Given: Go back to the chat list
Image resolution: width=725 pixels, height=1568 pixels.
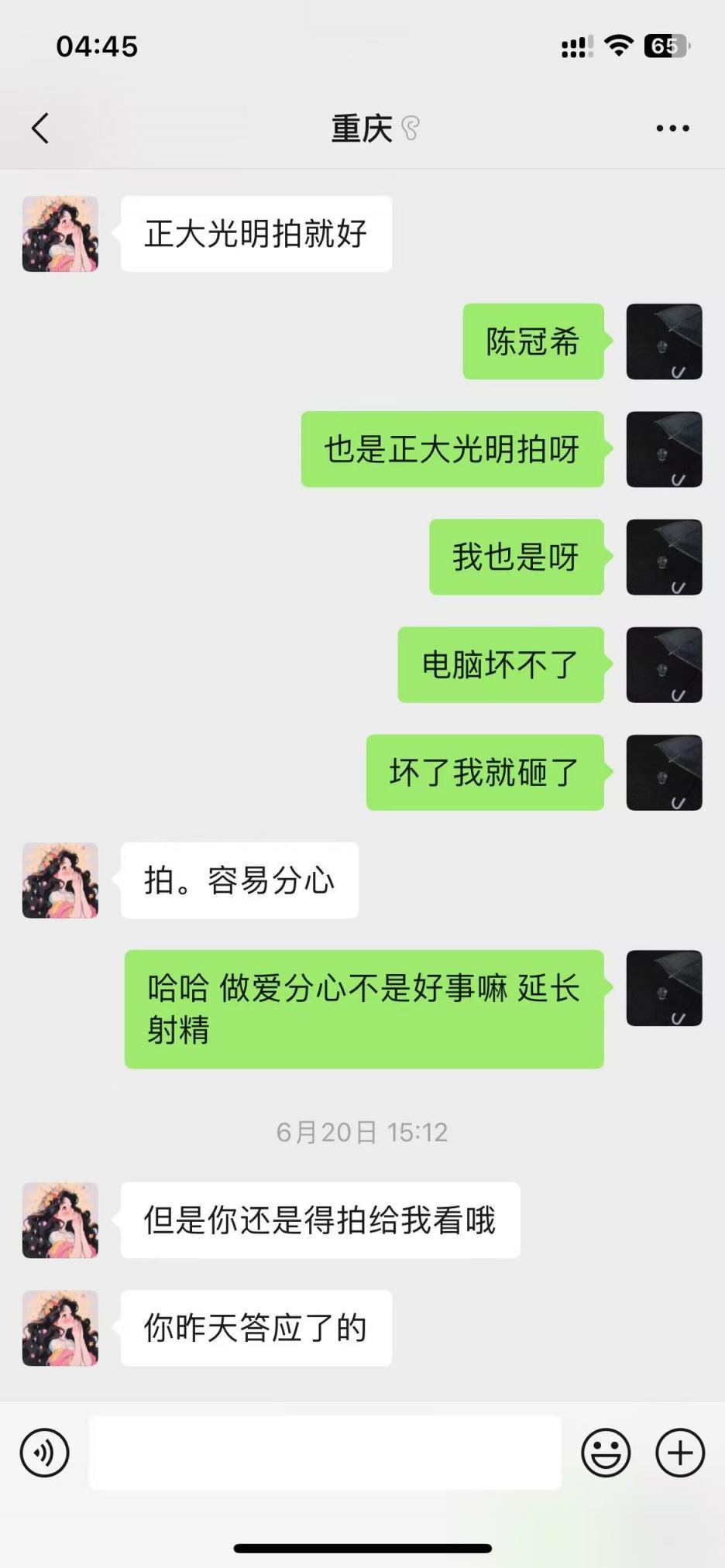Looking at the screenshot, I should tap(40, 129).
